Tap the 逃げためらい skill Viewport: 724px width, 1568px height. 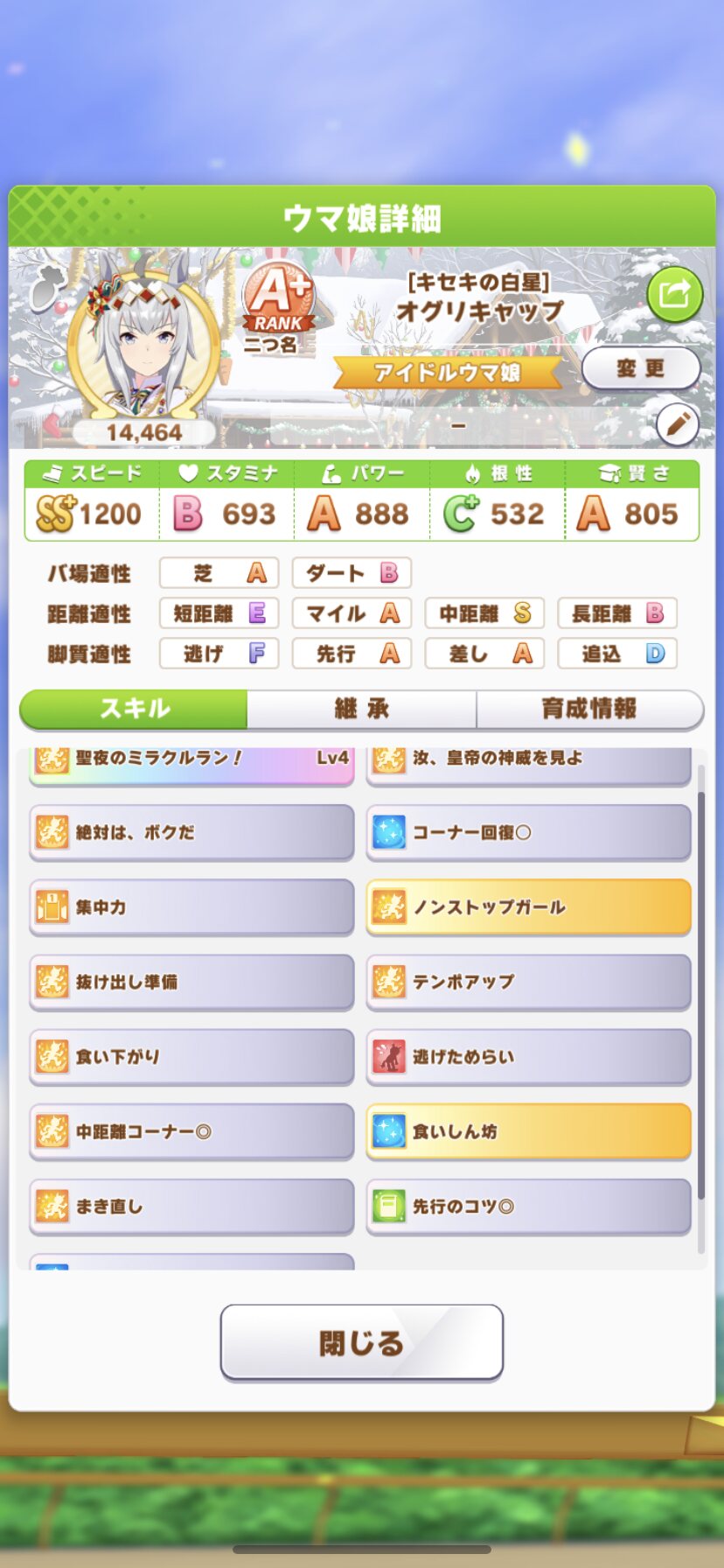click(x=528, y=1057)
